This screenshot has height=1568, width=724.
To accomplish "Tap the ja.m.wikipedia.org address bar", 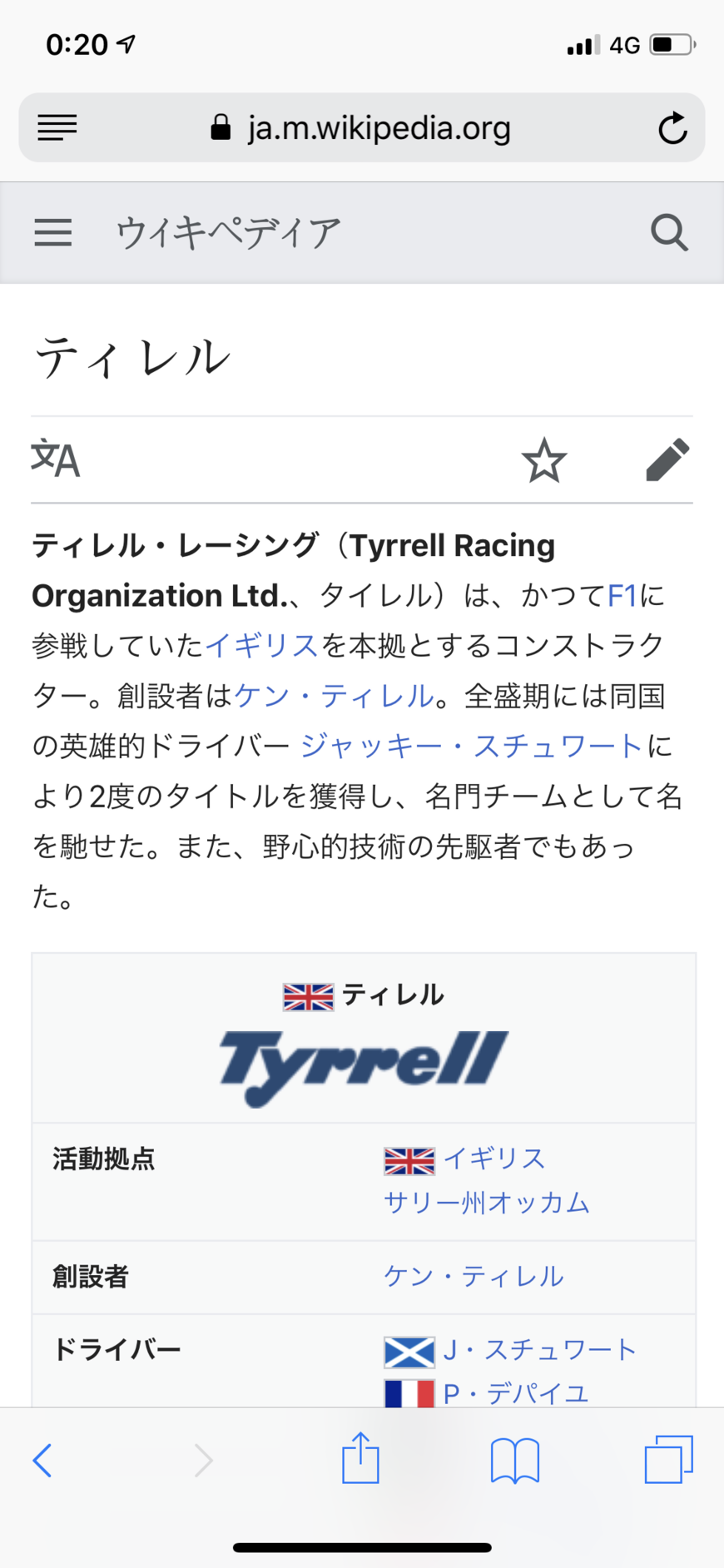I will coord(362,127).
